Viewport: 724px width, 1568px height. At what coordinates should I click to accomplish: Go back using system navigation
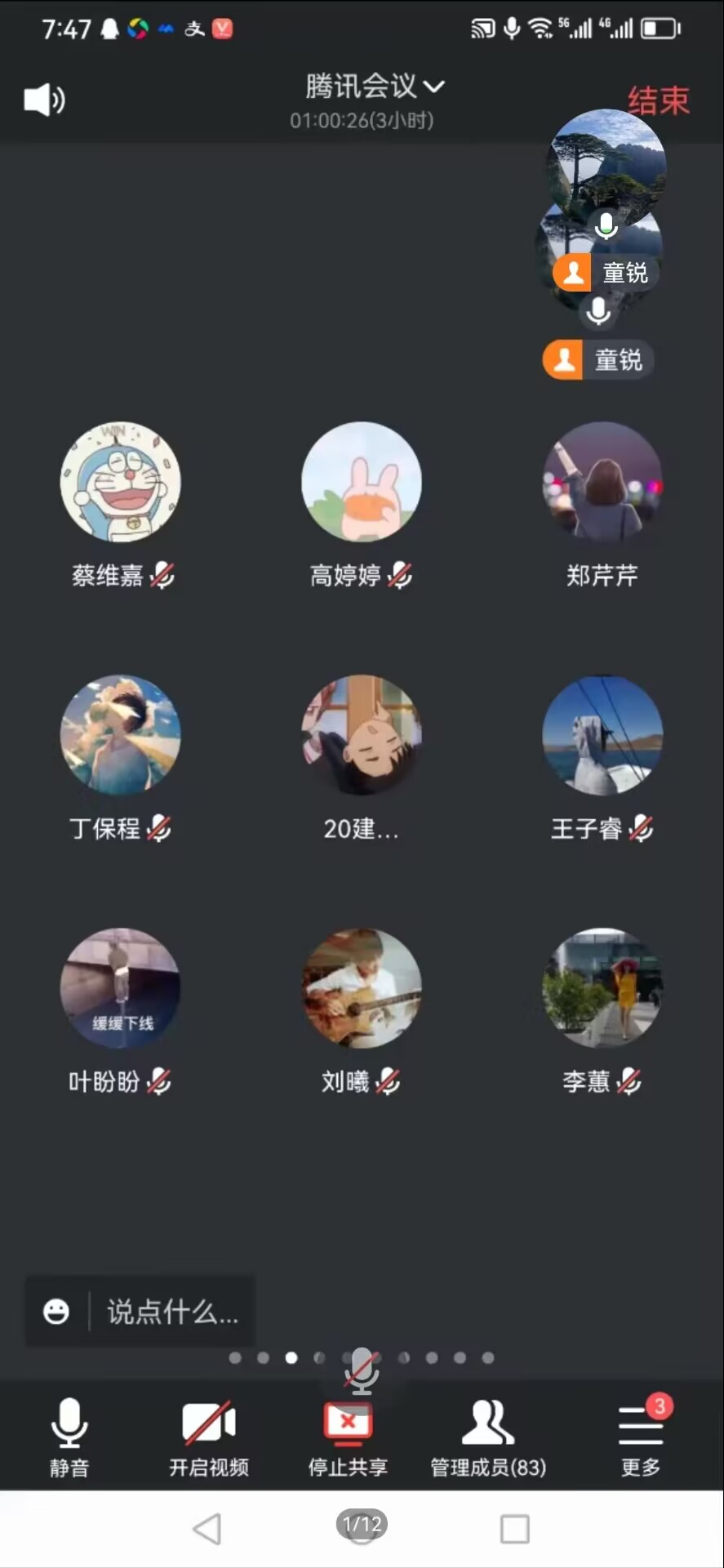coord(207,1529)
